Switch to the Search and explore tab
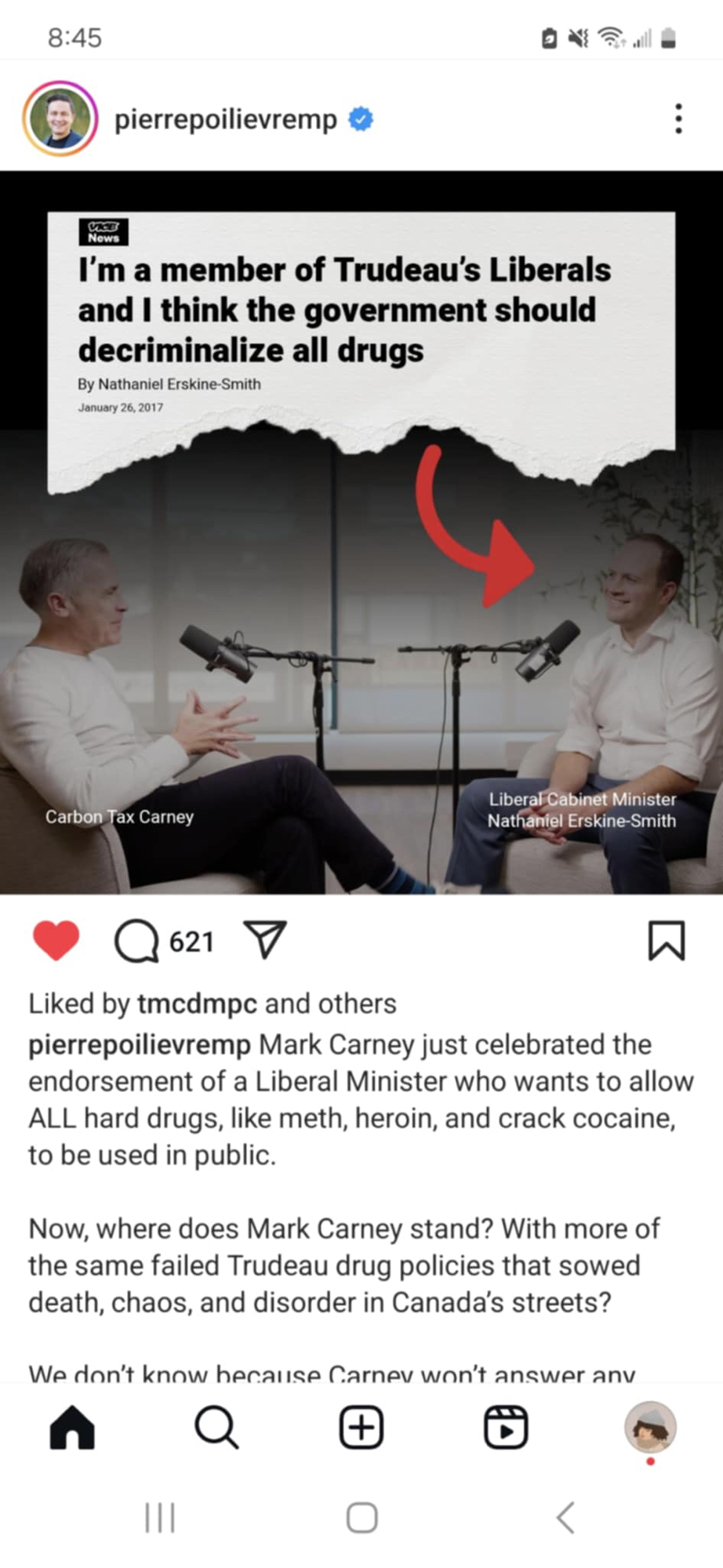Image resolution: width=723 pixels, height=1568 pixels. tap(216, 1427)
